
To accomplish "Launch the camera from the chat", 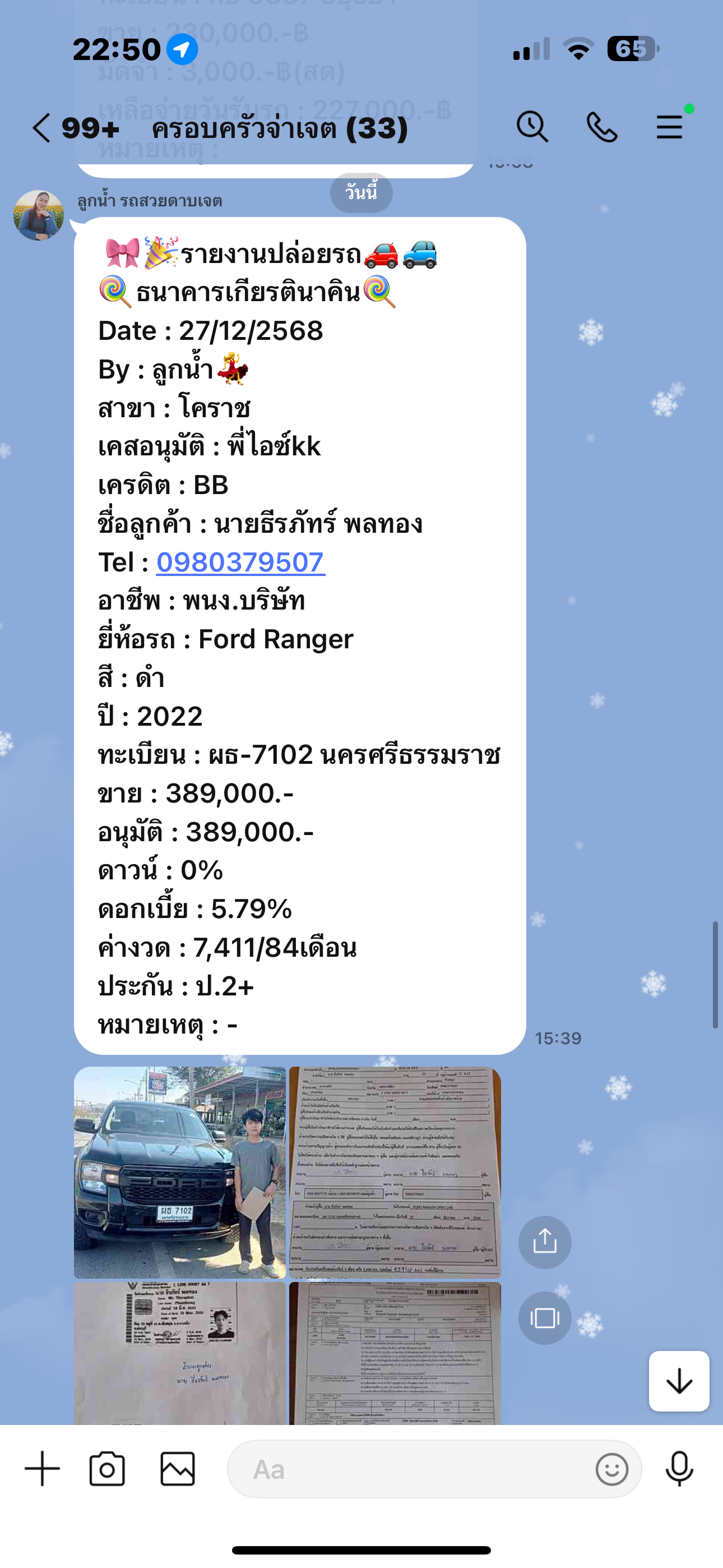I will pyautogui.click(x=107, y=1469).
